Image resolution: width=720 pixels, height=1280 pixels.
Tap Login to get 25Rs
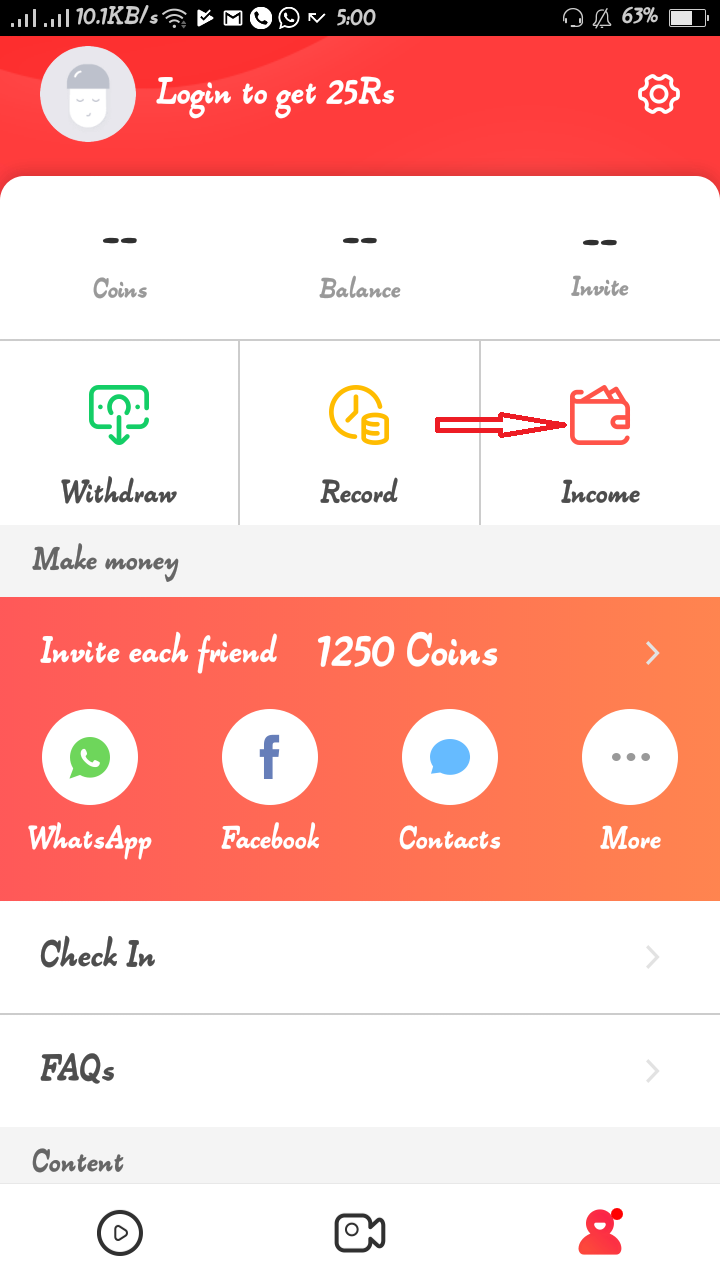(275, 94)
